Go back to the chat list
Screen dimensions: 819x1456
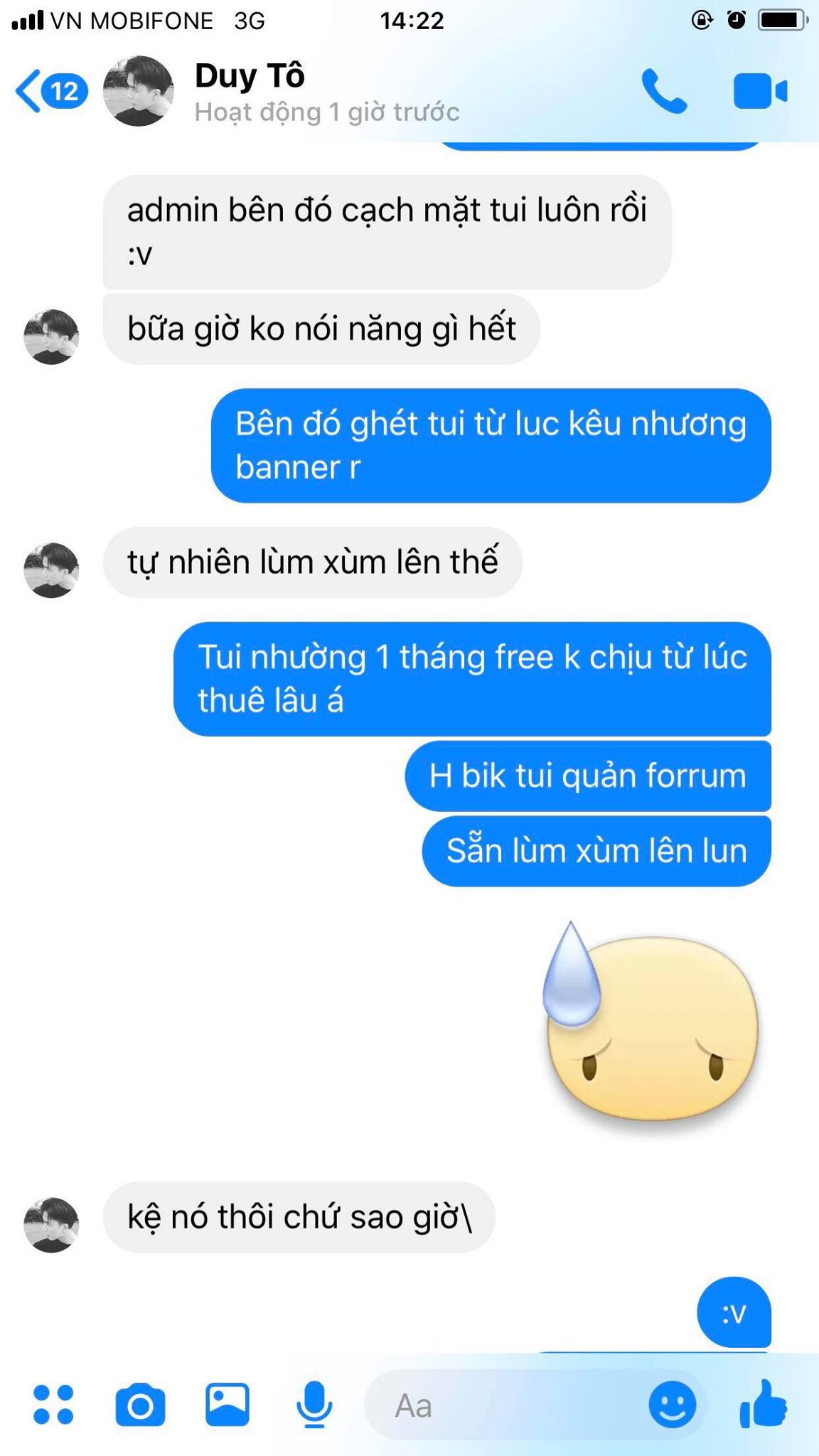[x=50, y=91]
